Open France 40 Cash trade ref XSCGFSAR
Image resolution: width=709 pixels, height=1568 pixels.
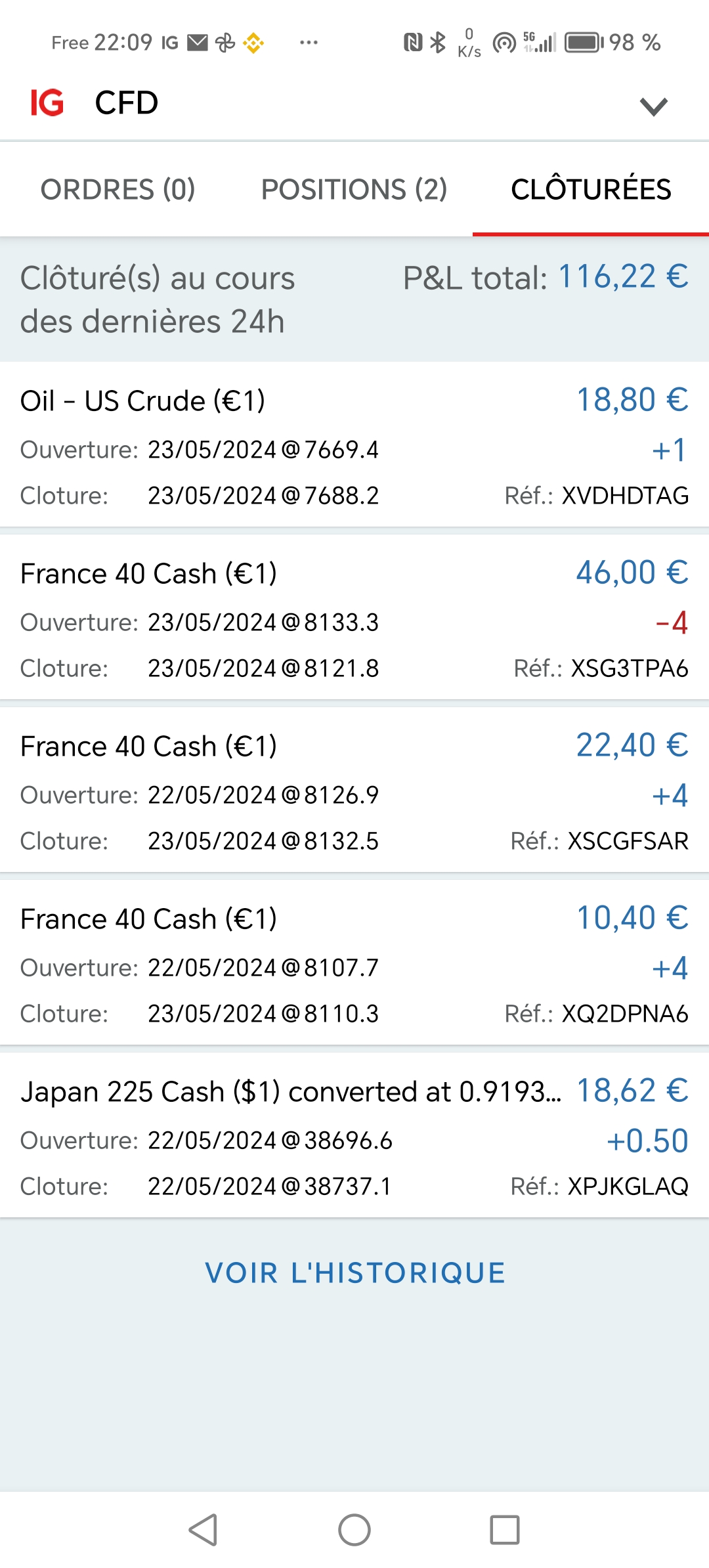(x=354, y=791)
